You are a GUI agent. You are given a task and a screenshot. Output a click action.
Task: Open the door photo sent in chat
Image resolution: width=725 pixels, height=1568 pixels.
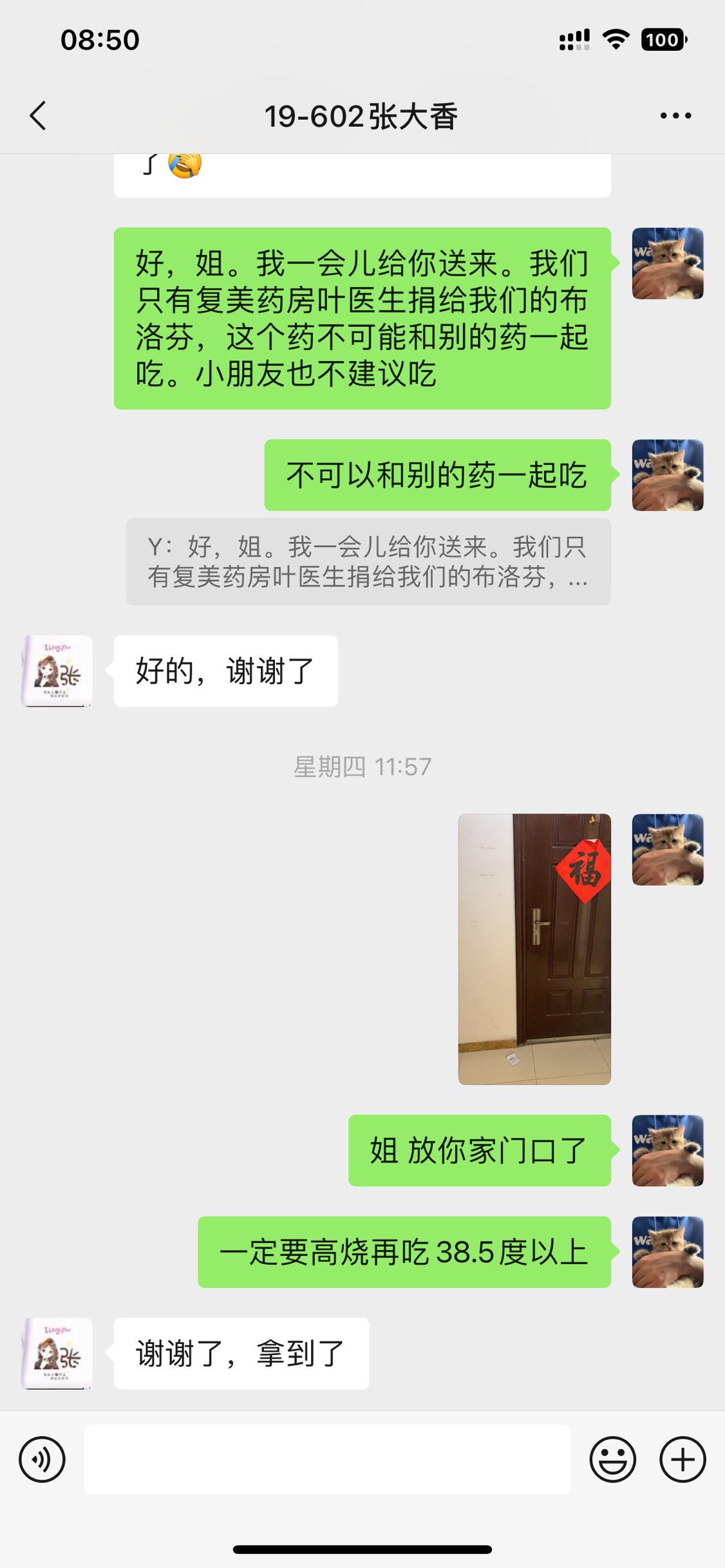(x=534, y=949)
